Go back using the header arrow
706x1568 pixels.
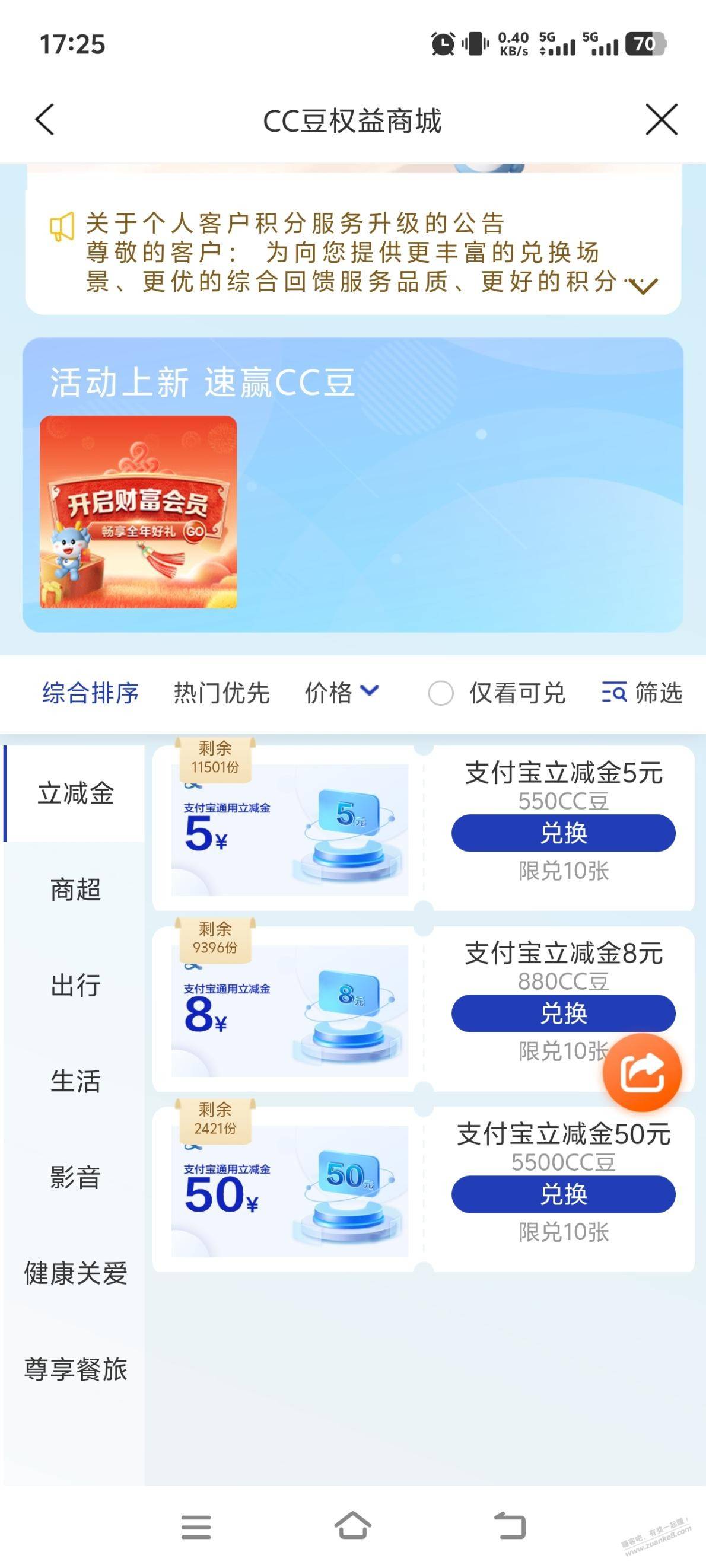pyautogui.click(x=45, y=119)
